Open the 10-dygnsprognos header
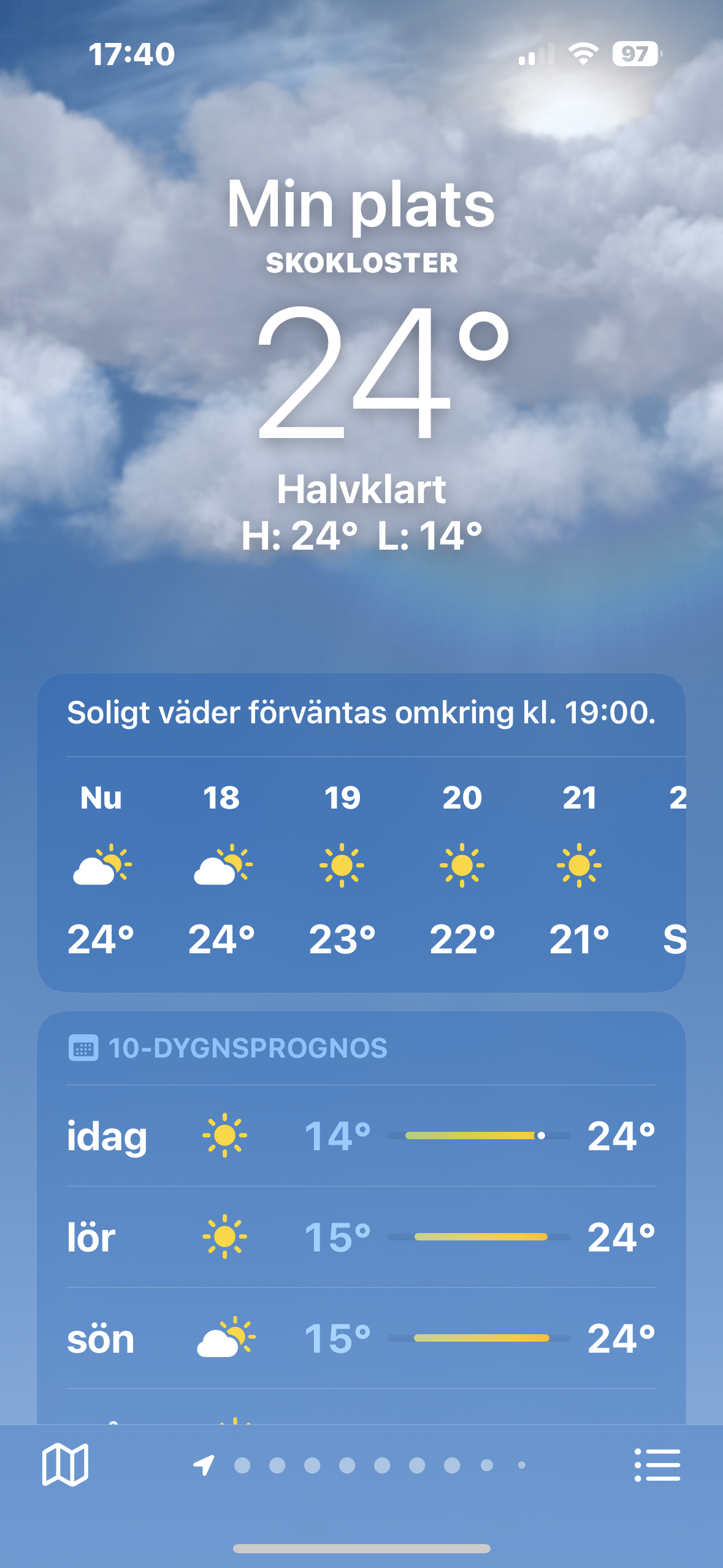This screenshot has width=723, height=1568. tap(248, 1048)
